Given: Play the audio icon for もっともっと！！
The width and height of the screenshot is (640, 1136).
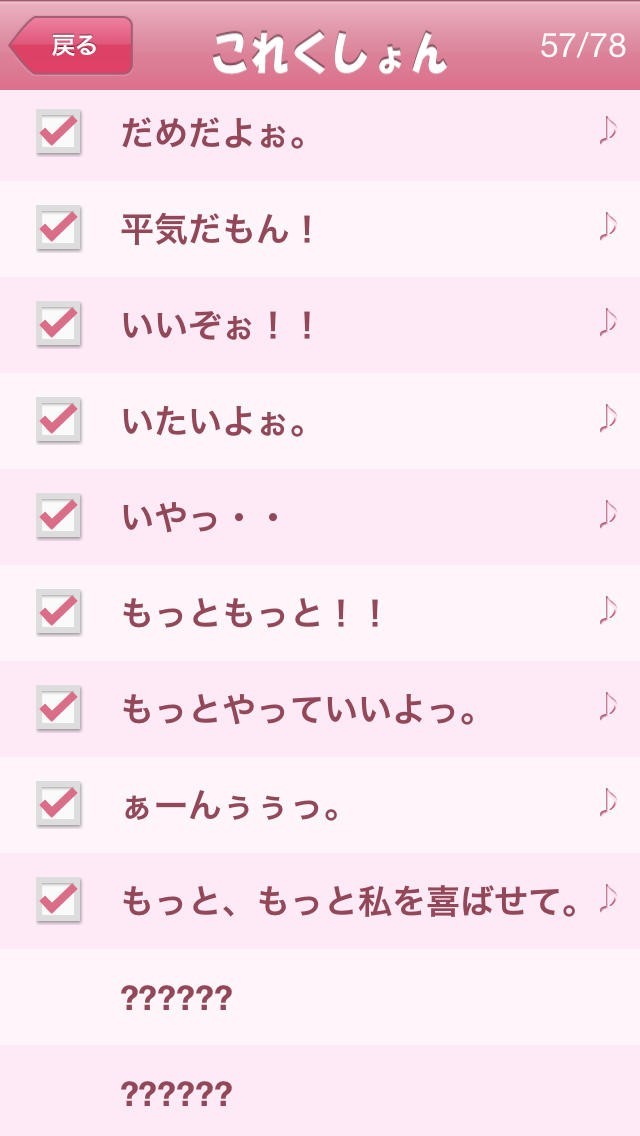Looking at the screenshot, I should click(607, 610).
